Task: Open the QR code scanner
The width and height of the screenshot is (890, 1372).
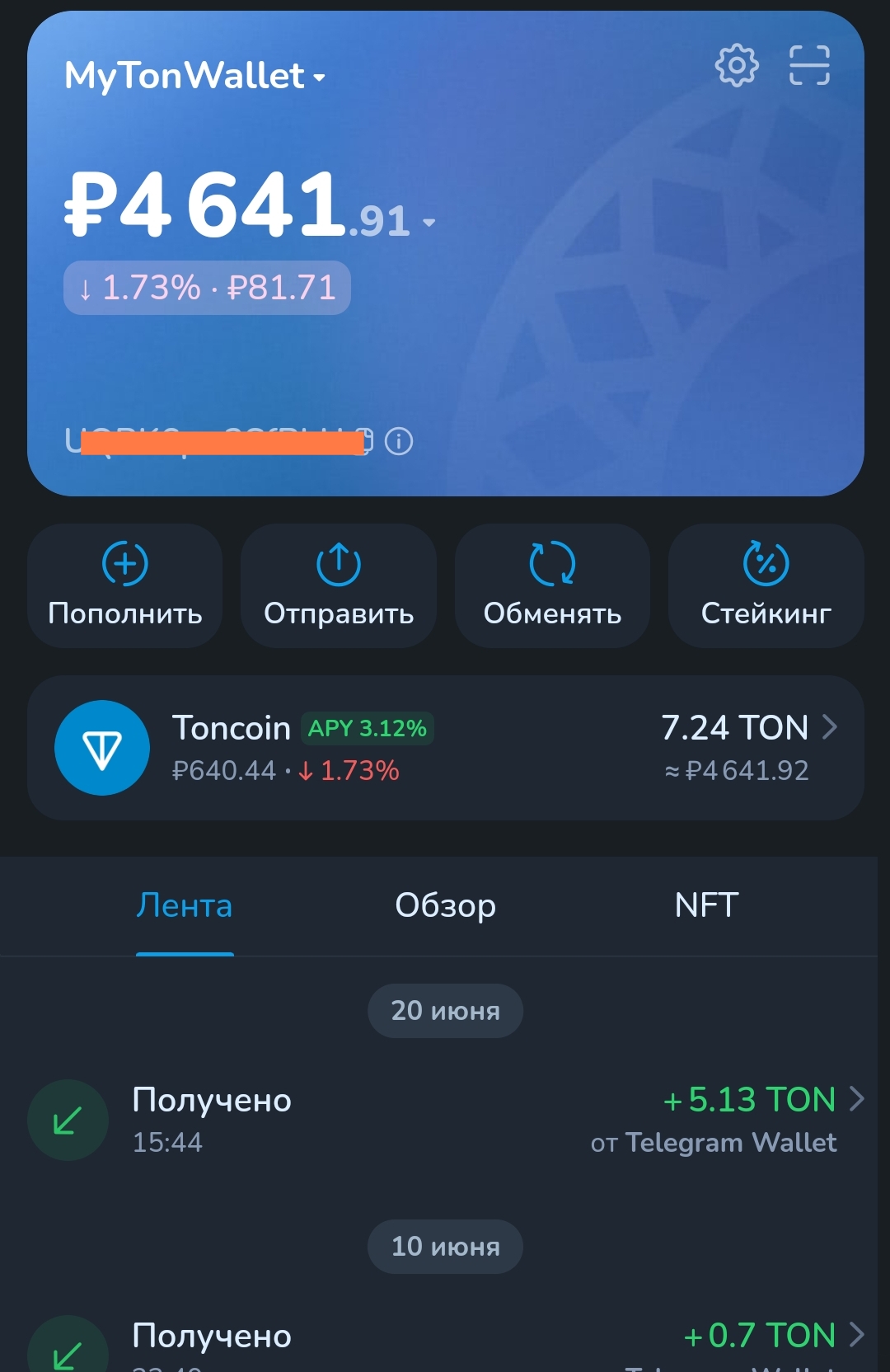Action: point(808,65)
